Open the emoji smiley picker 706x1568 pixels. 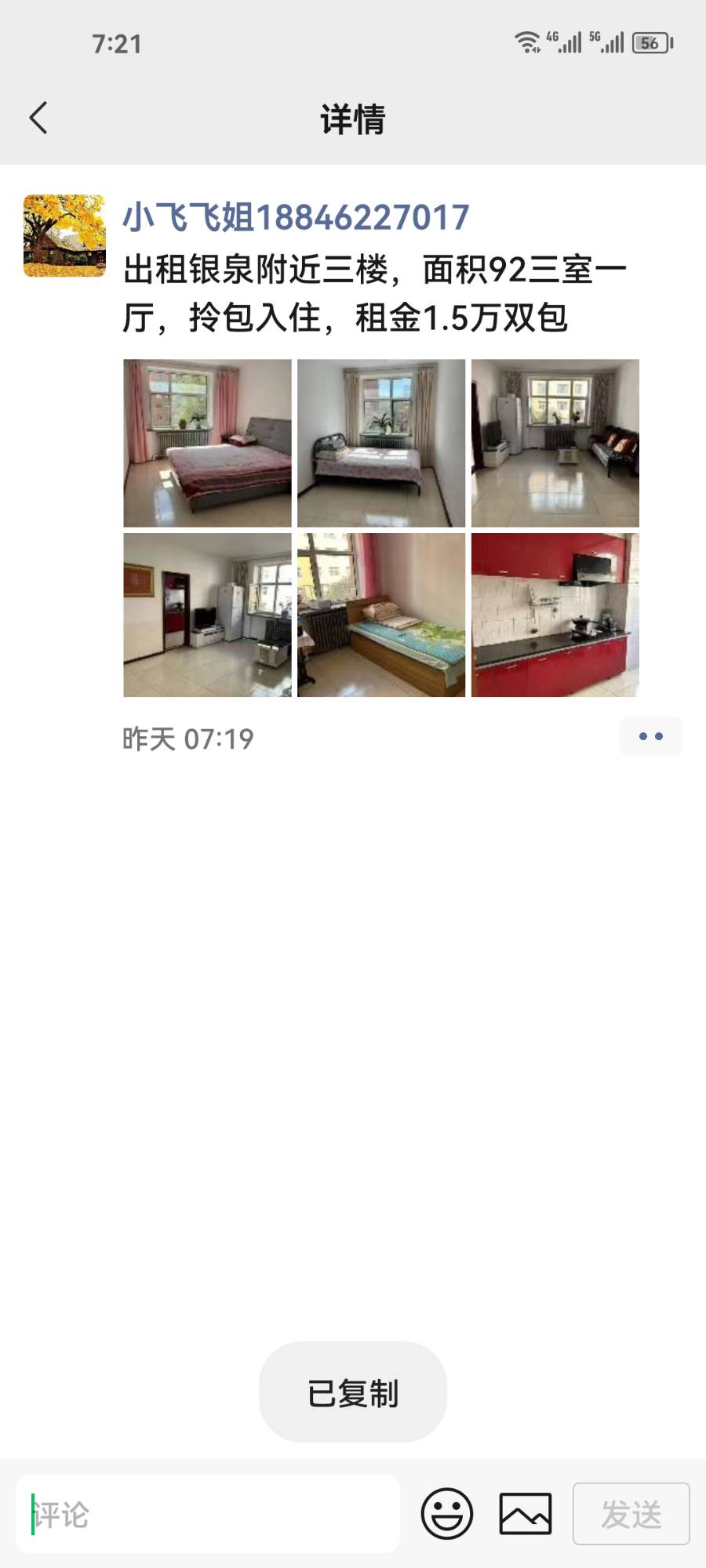(447, 1514)
